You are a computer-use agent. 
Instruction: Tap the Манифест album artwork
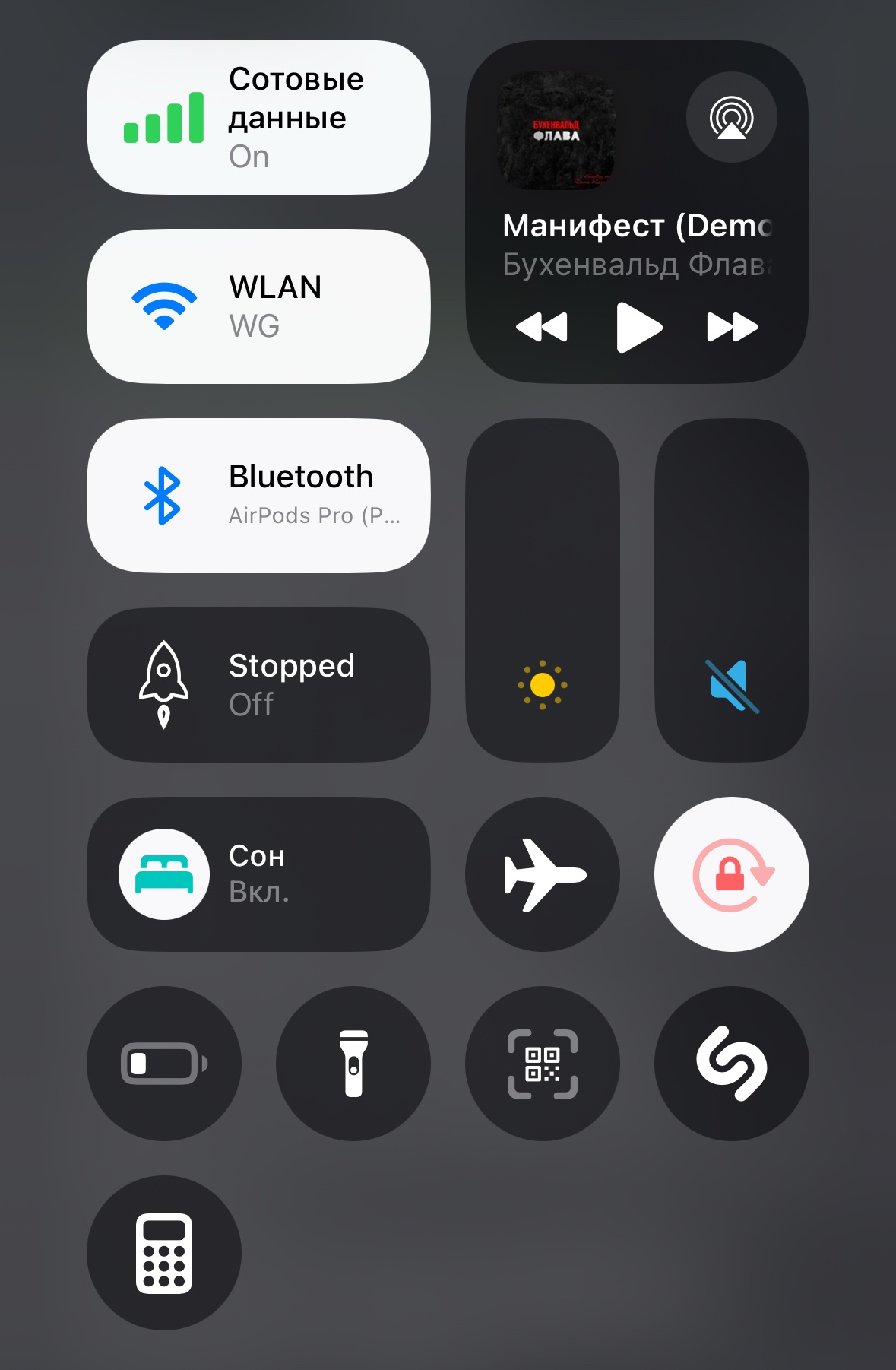[x=556, y=131]
